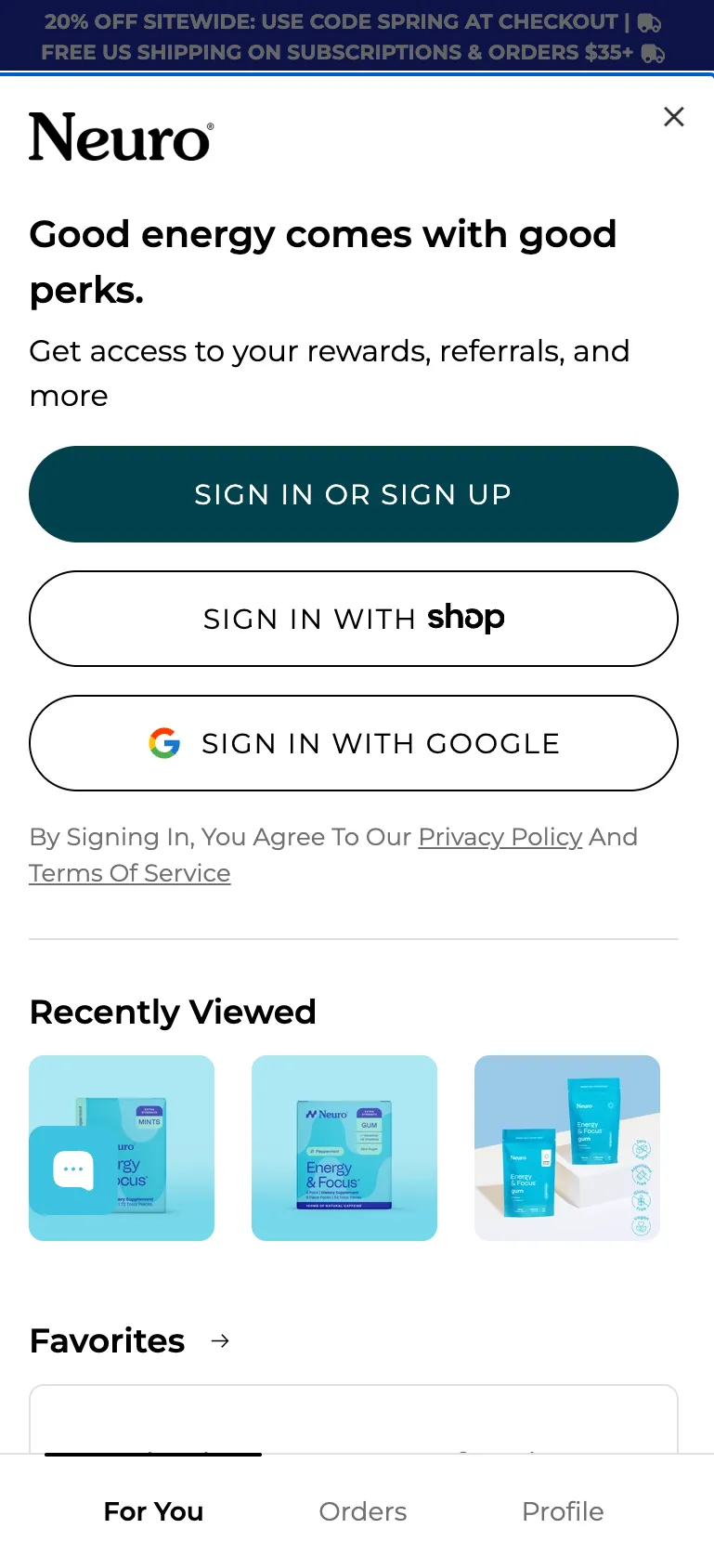Sign in with Google
Viewport: 714px width, 1568px height.
[x=354, y=743]
